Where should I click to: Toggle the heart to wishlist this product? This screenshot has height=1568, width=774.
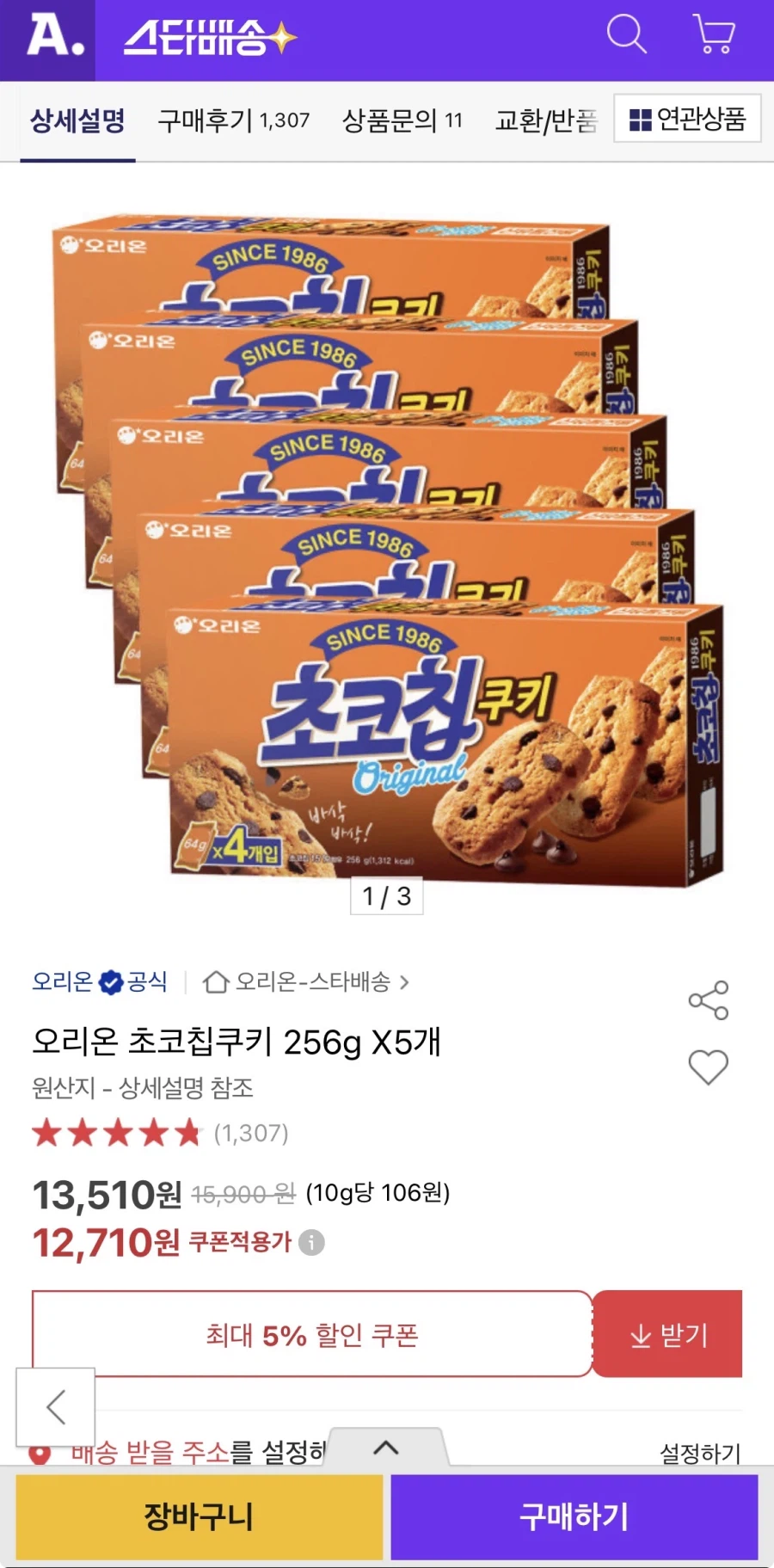[x=707, y=1067]
